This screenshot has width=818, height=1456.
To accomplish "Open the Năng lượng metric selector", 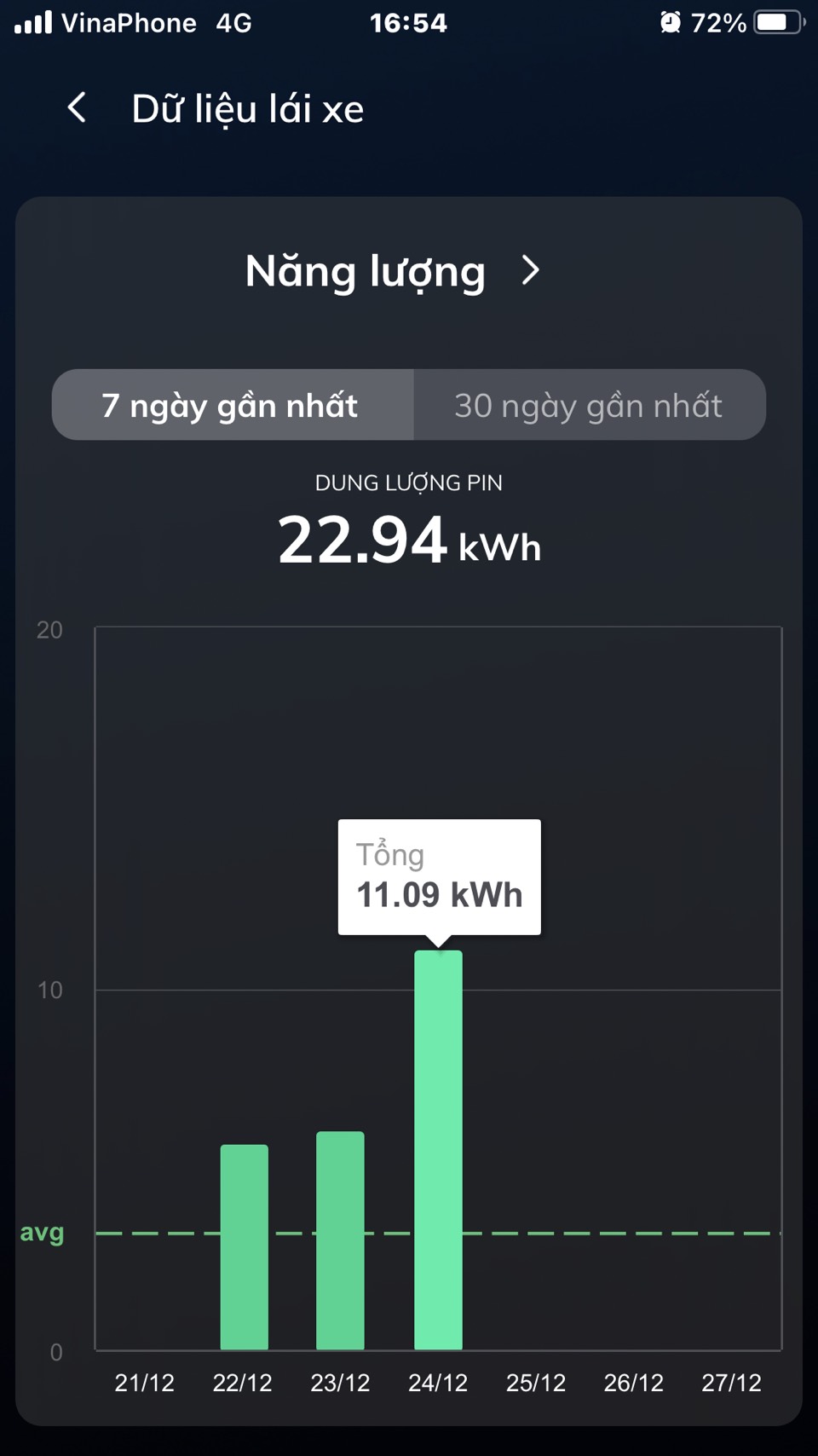I will [392, 272].
